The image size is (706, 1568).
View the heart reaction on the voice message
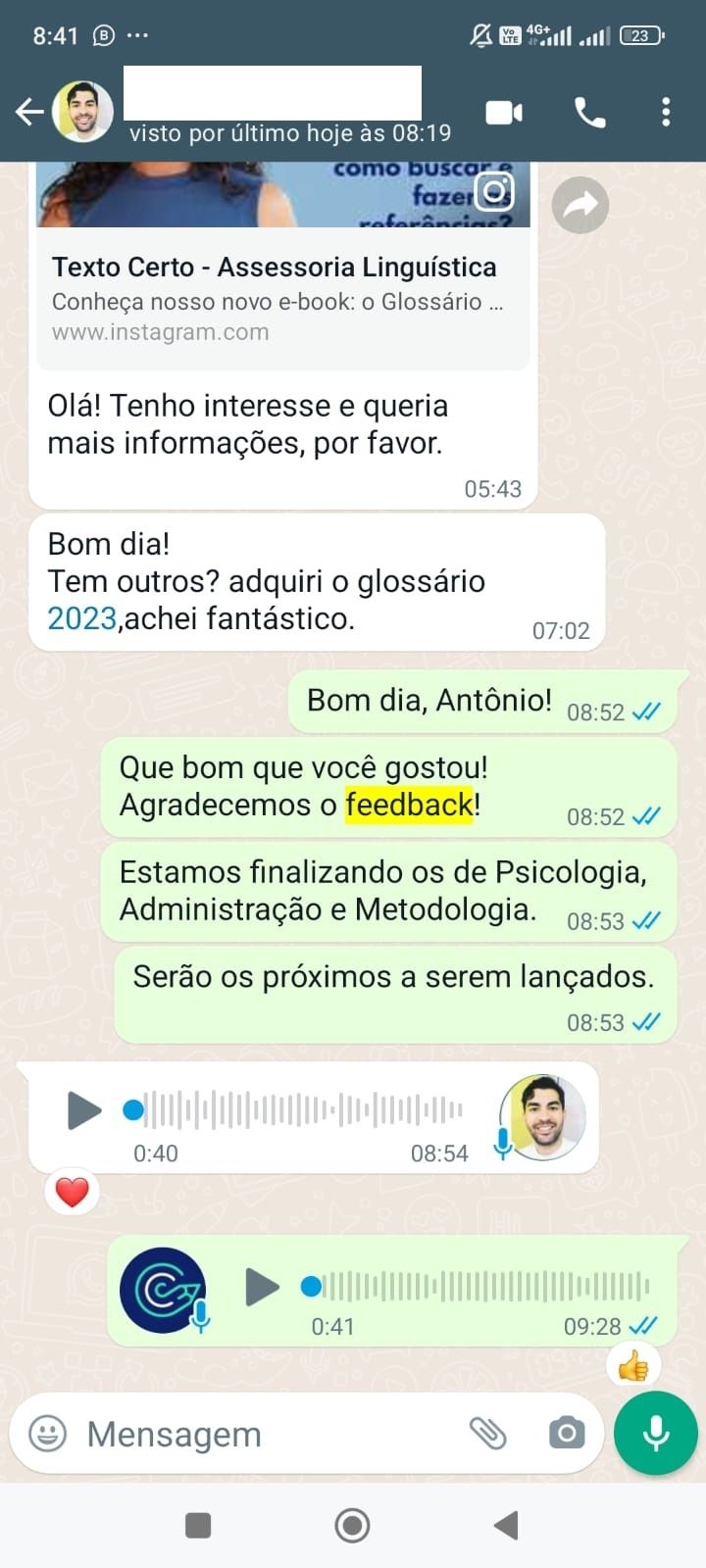click(72, 1193)
